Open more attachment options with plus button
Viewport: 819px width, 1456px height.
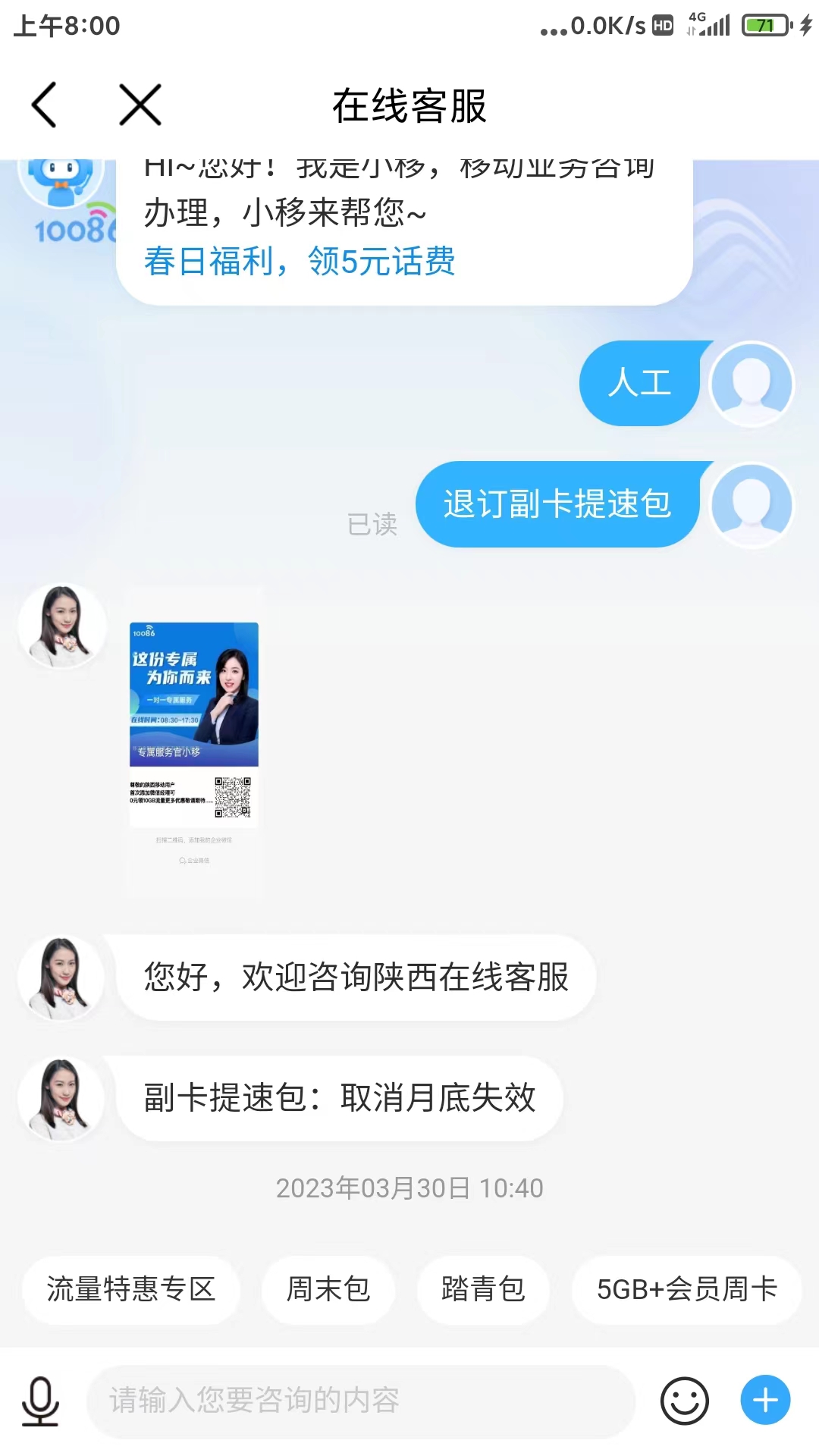coord(765,1400)
